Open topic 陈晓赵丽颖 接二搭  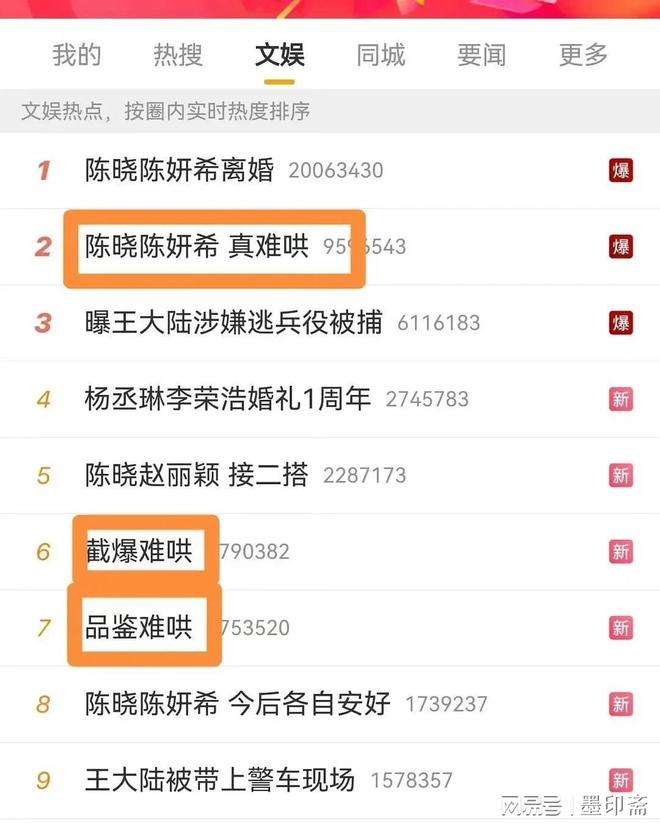pos(196,474)
